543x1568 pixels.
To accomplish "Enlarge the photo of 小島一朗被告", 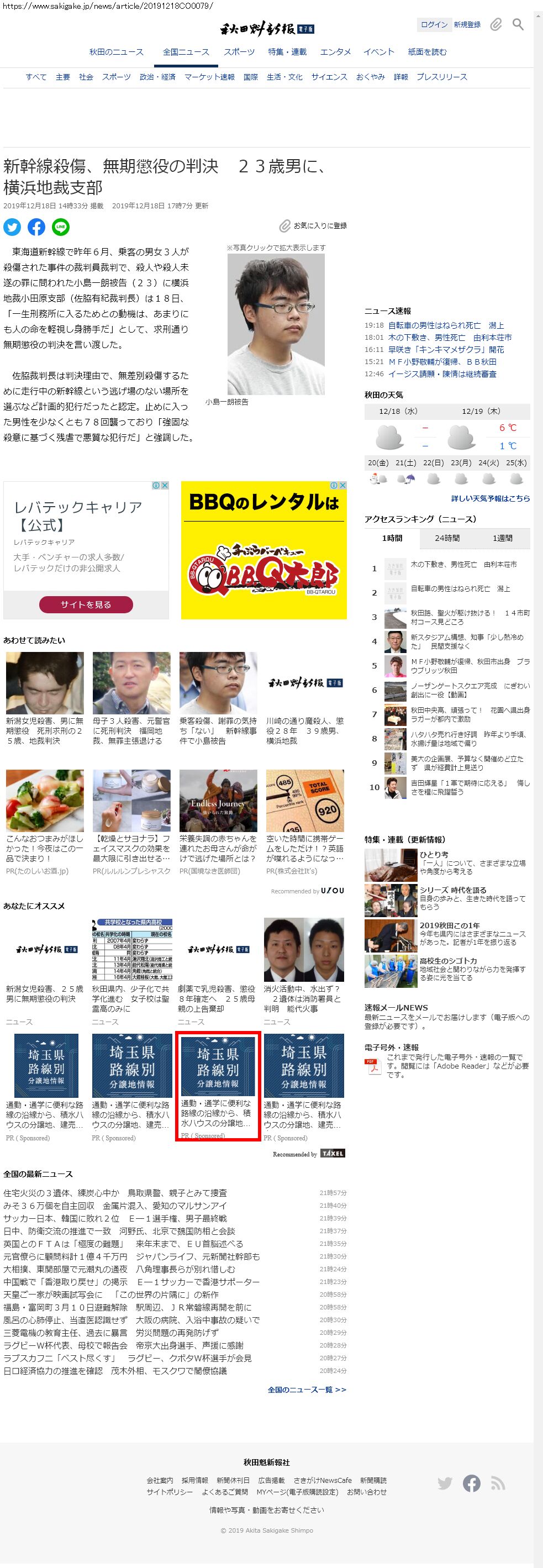I will point(276,324).
